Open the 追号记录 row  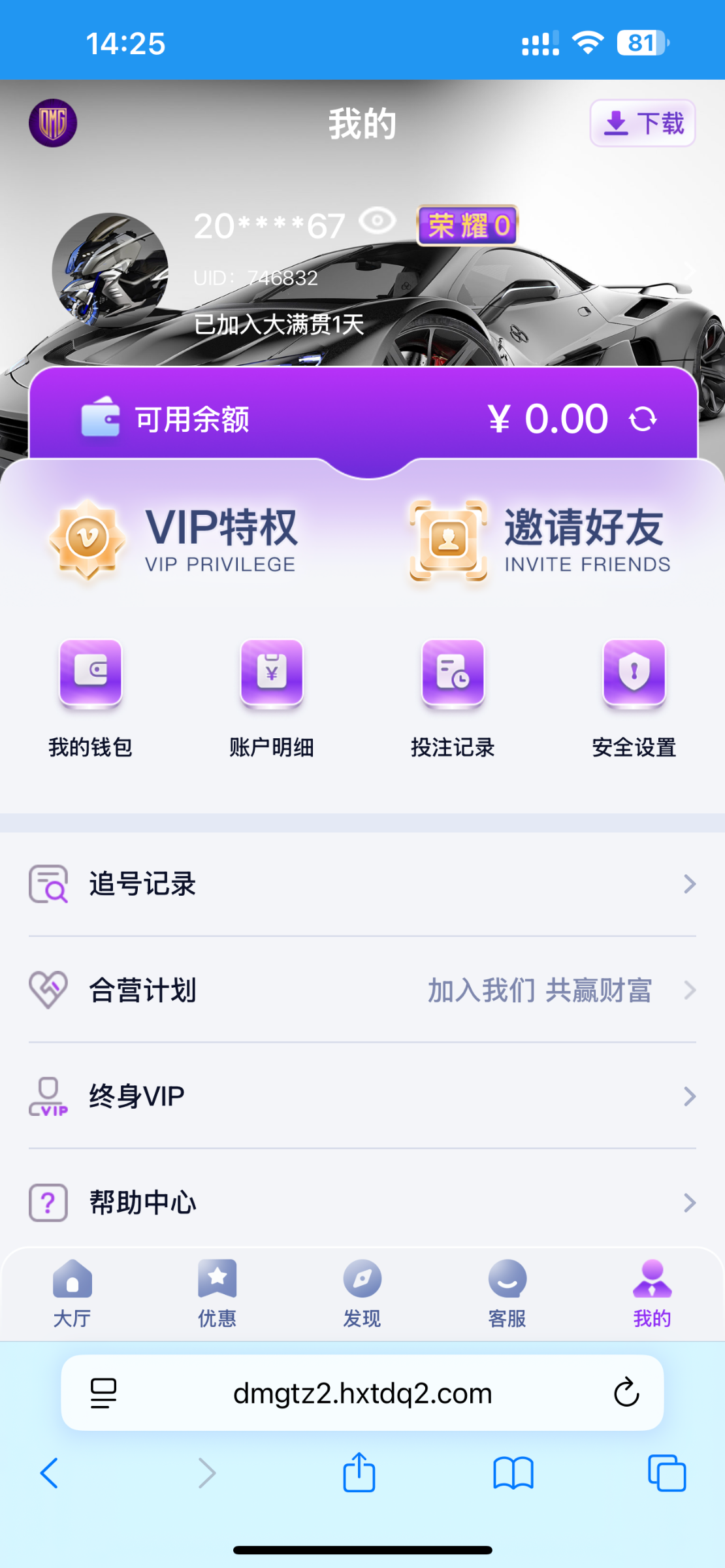click(x=362, y=884)
